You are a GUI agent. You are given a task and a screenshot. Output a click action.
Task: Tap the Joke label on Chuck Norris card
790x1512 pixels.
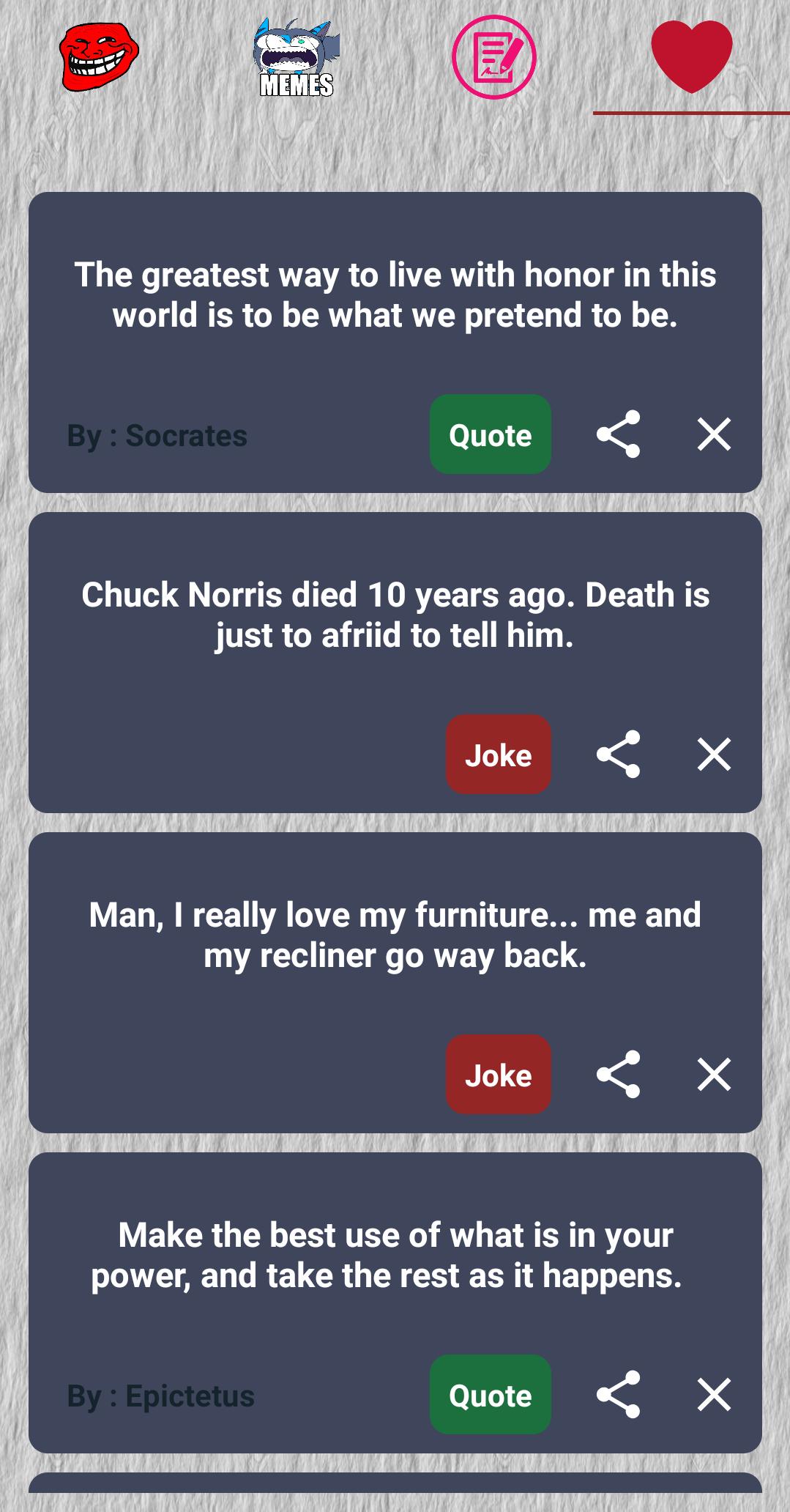coord(498,755)
